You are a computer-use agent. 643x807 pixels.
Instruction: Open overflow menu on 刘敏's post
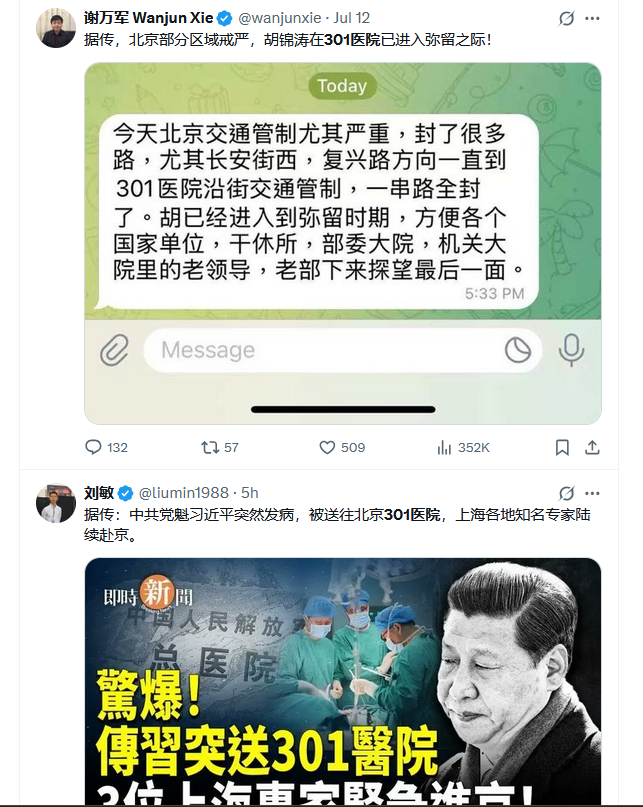coord(594,493)
